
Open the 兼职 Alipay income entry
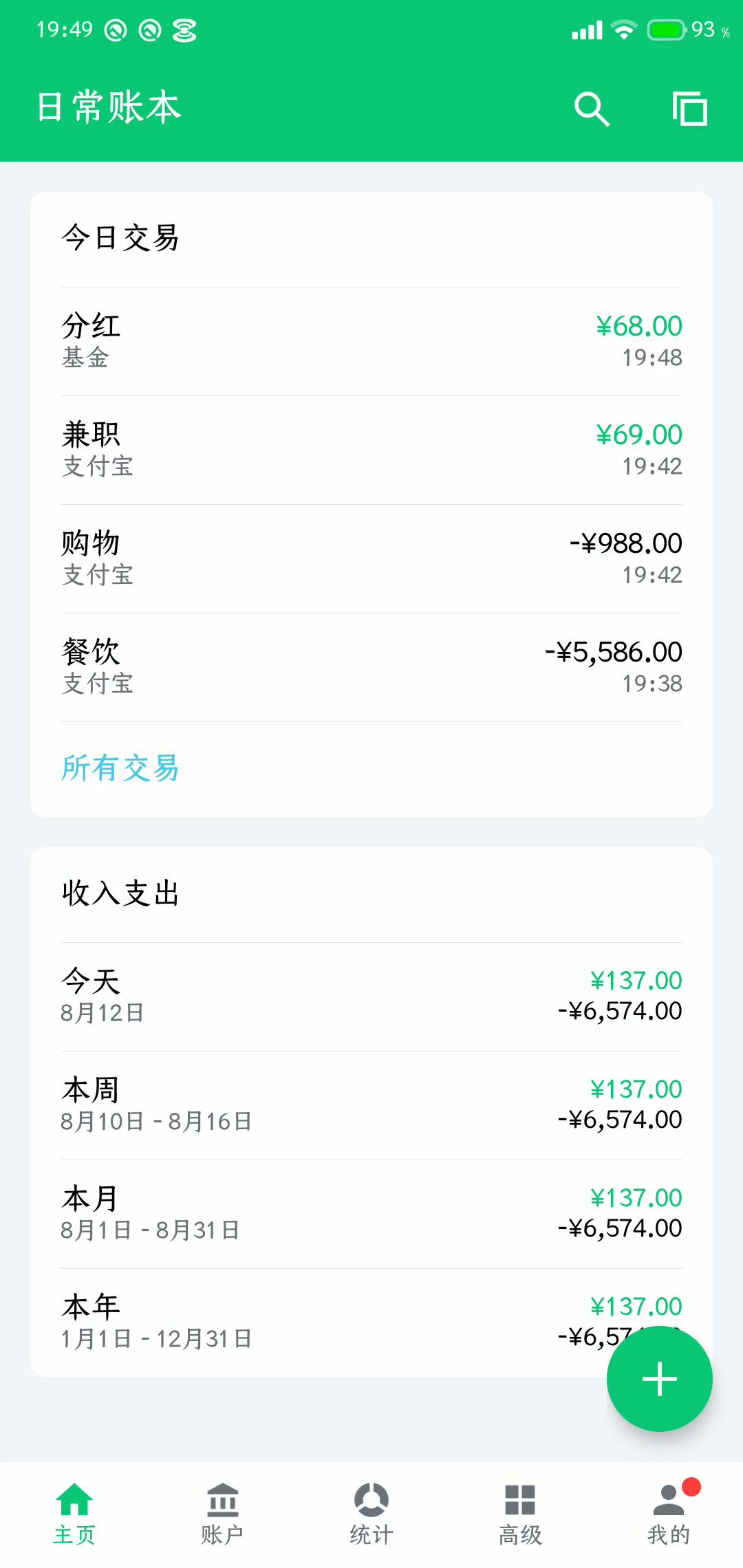coord(371,447)
